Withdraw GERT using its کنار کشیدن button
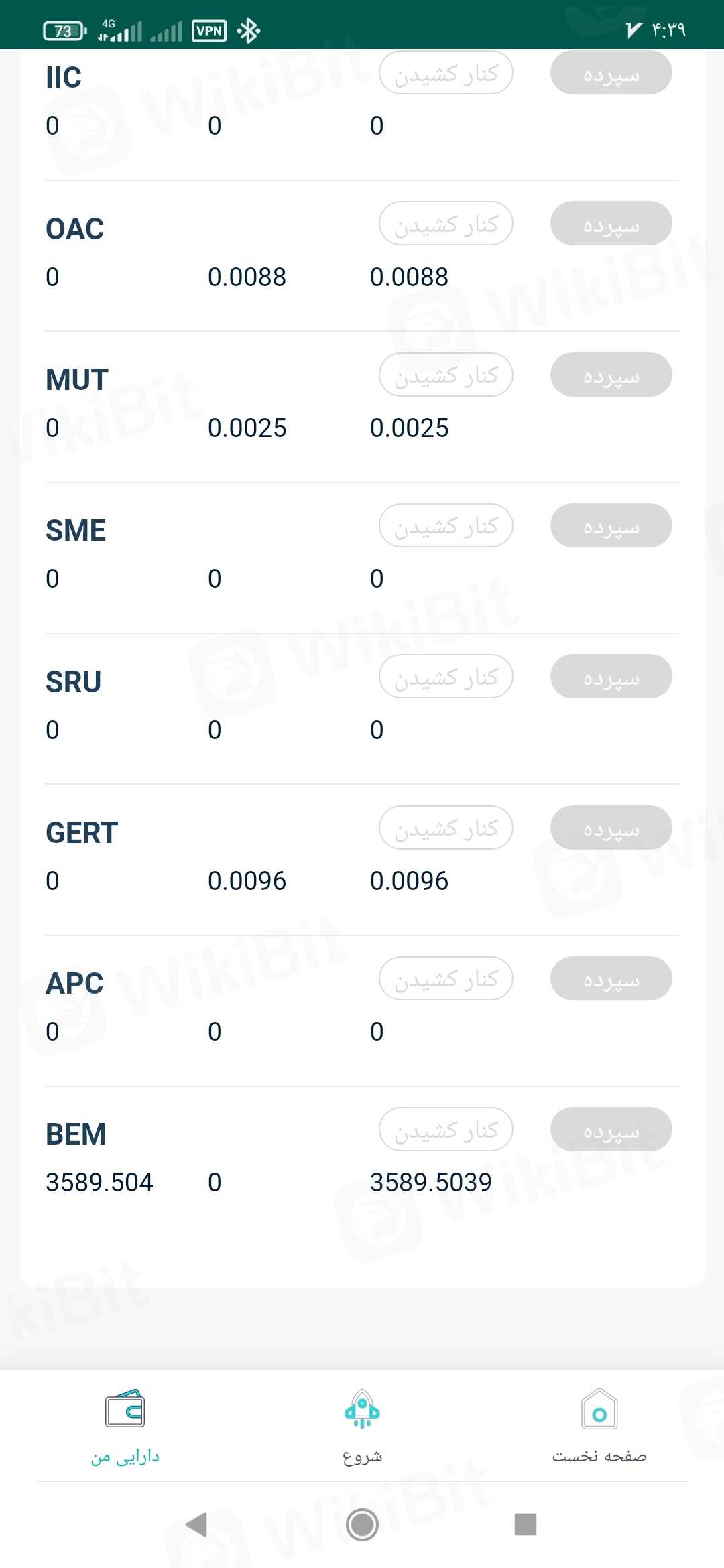 pyautogui.click(x=446, y=828)
